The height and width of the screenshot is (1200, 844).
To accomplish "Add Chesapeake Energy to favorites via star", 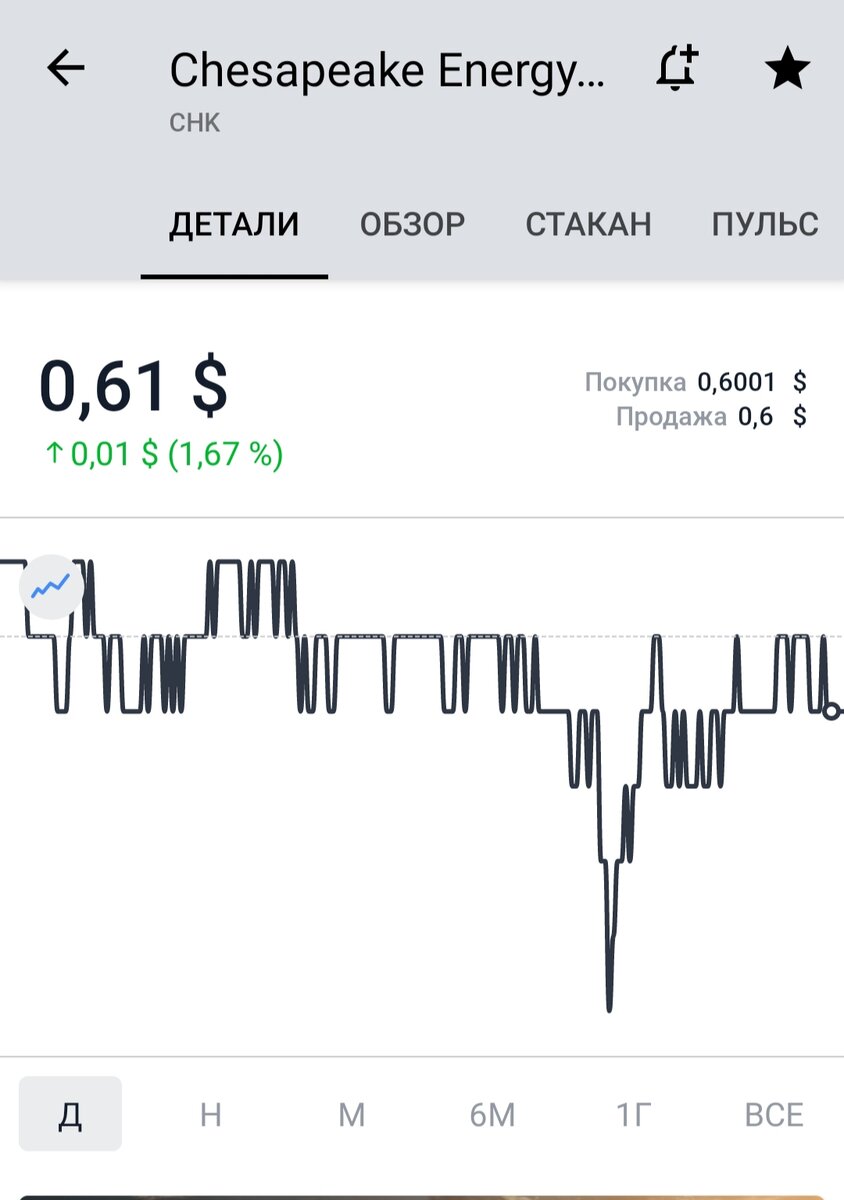I will tap(787, 68).
